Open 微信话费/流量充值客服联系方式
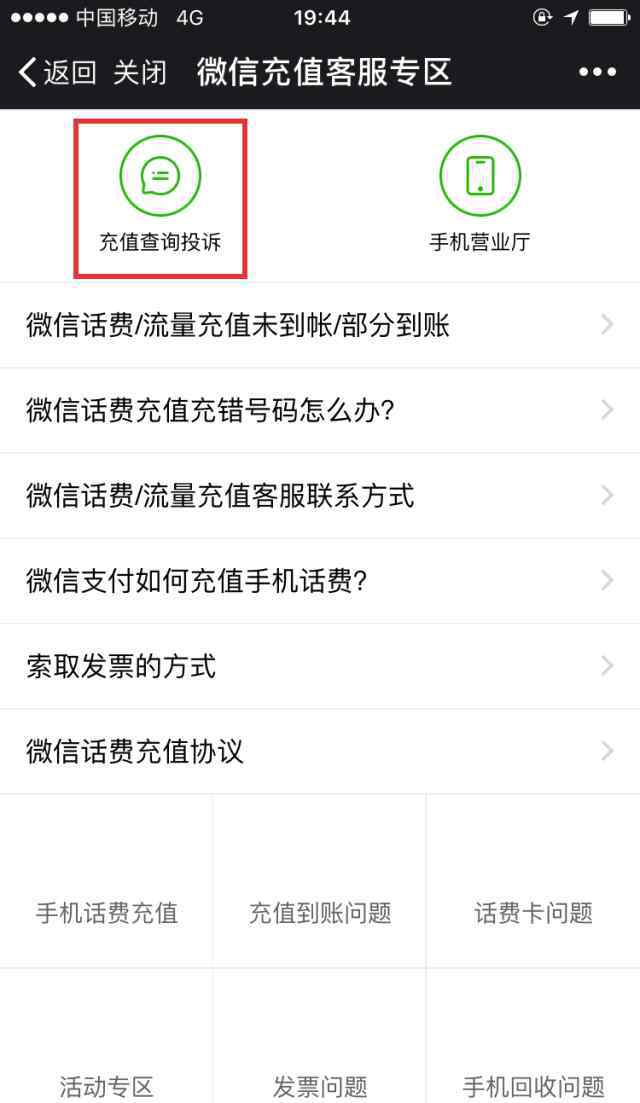 point(320,496)
